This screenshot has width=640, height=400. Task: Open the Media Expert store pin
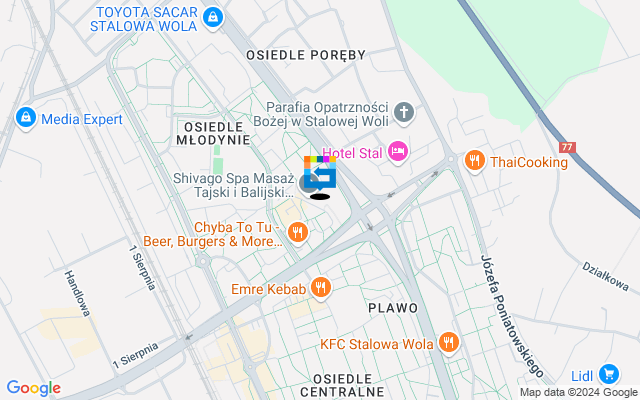26,119
